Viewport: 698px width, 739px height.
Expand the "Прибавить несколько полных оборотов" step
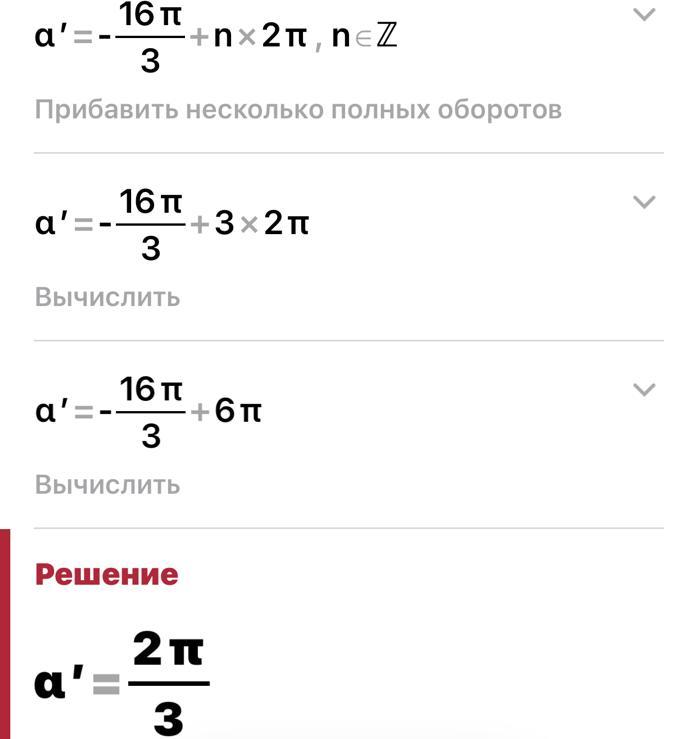(x=645, y=15)
